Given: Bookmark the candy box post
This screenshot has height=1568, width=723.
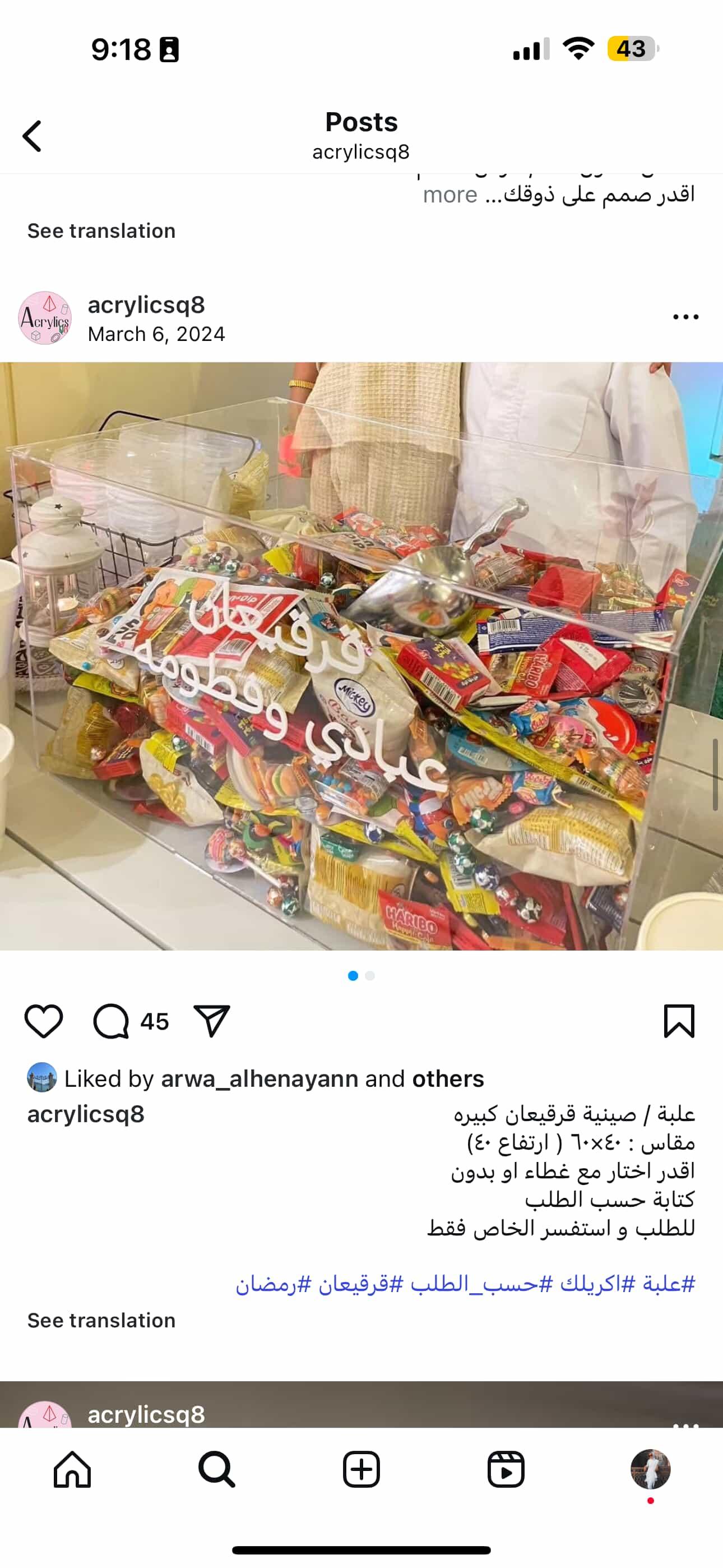Looking at the screenshot, I should point(679,1021).
